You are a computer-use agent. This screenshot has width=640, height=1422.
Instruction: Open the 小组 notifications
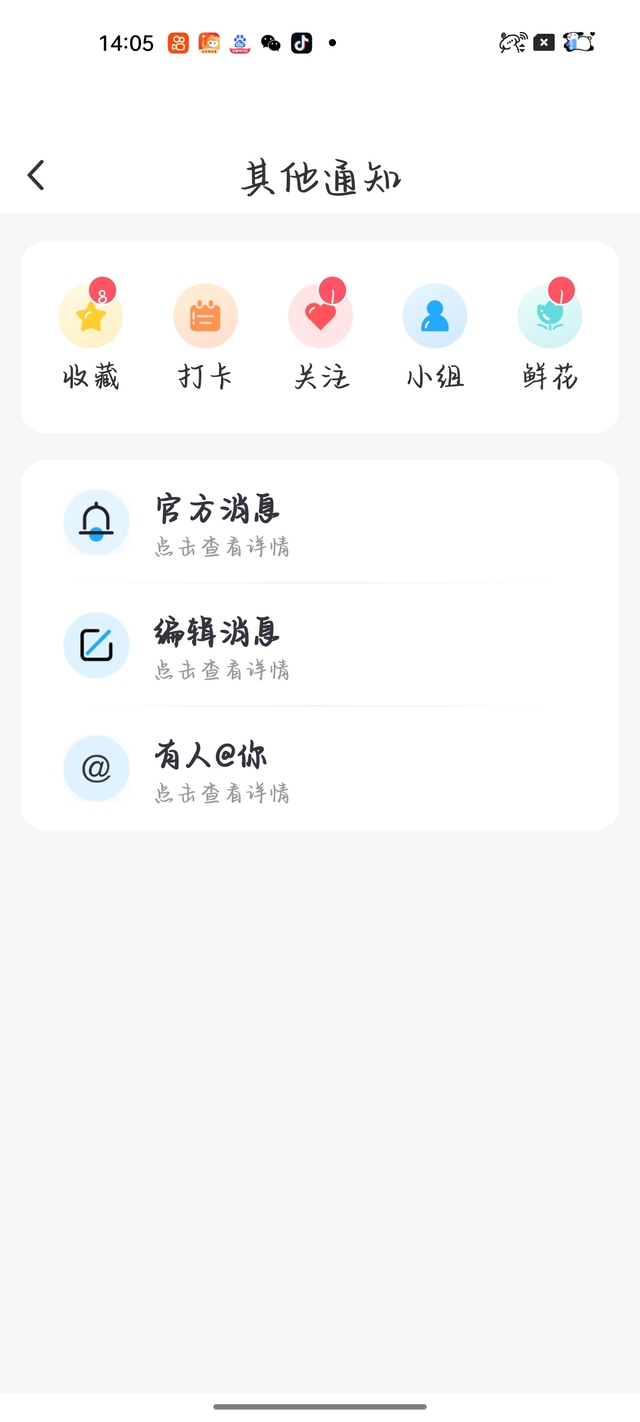point(435,335)
